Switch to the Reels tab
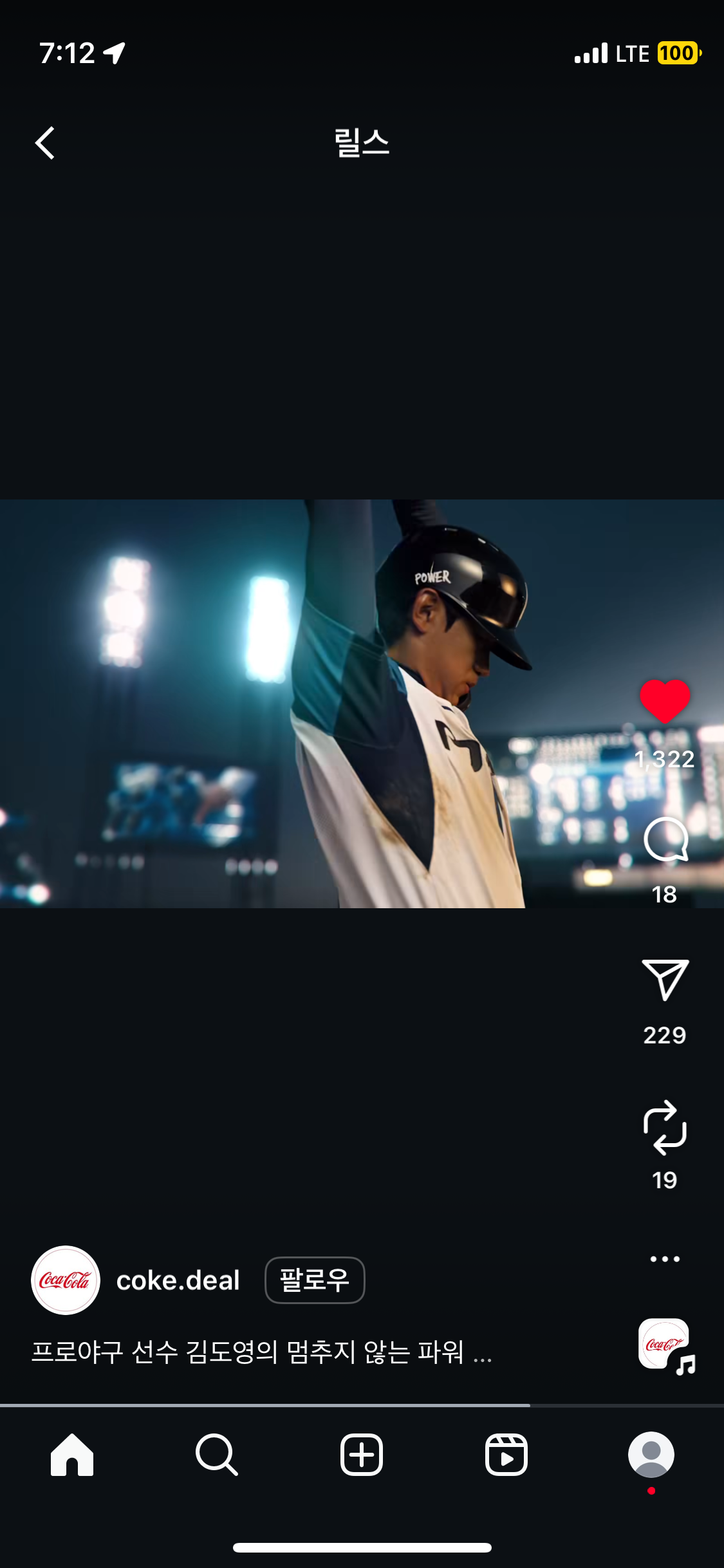Image resolution: width=724 pixels, height=1568 pixels. [x=506, y=1455]
